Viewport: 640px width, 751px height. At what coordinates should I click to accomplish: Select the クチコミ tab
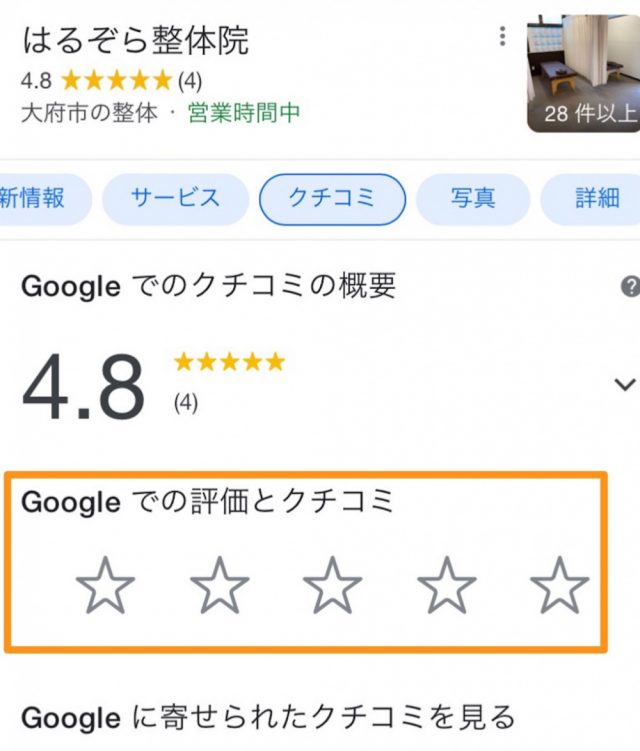(x=332, y=198)
